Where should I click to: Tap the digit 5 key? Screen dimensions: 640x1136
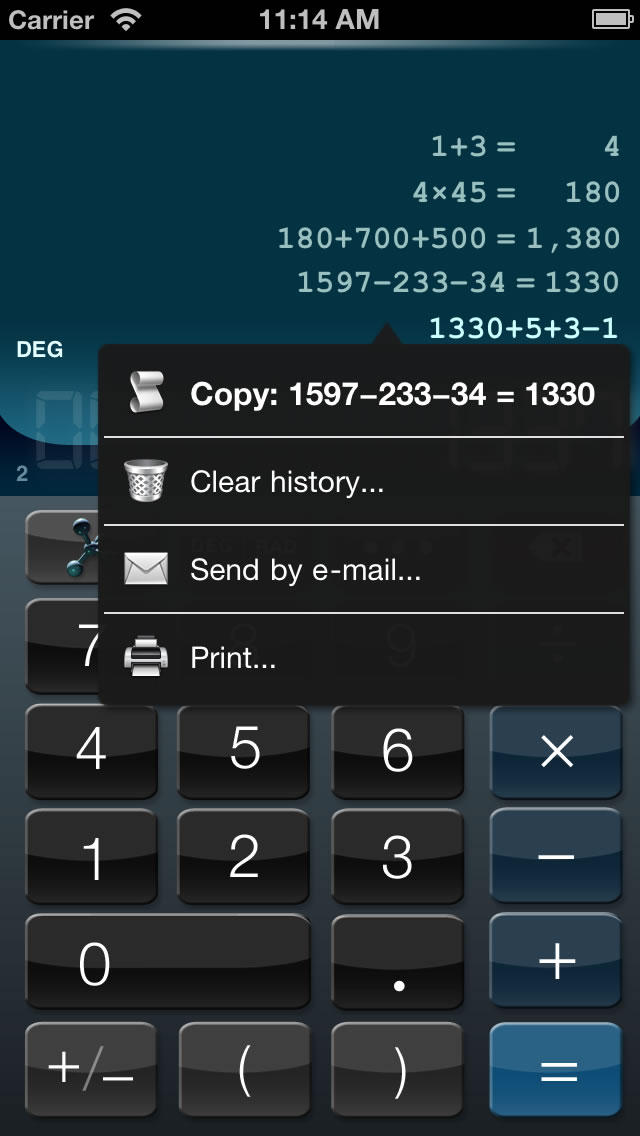coord(244,750)
